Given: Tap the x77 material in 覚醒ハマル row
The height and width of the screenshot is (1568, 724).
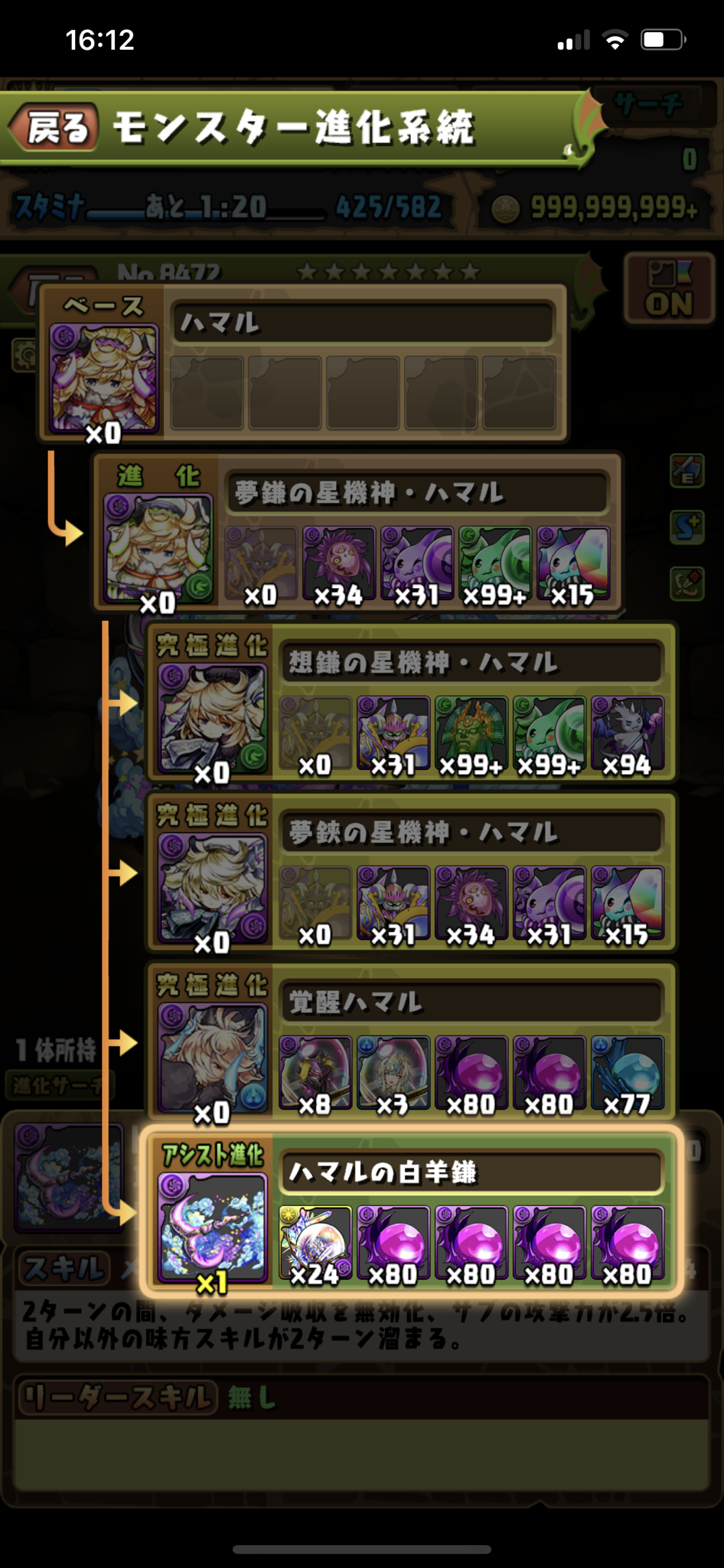Looking at the screenshot, I should [627, 1073].
